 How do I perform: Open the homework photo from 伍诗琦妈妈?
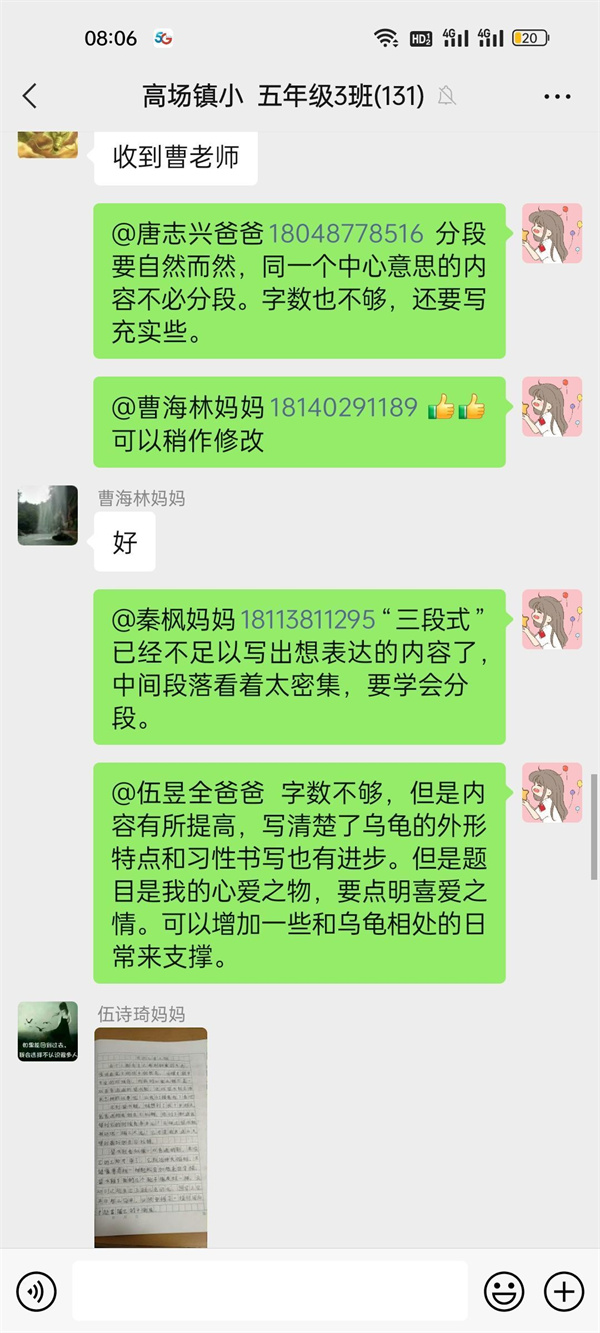pos(151,1137)
